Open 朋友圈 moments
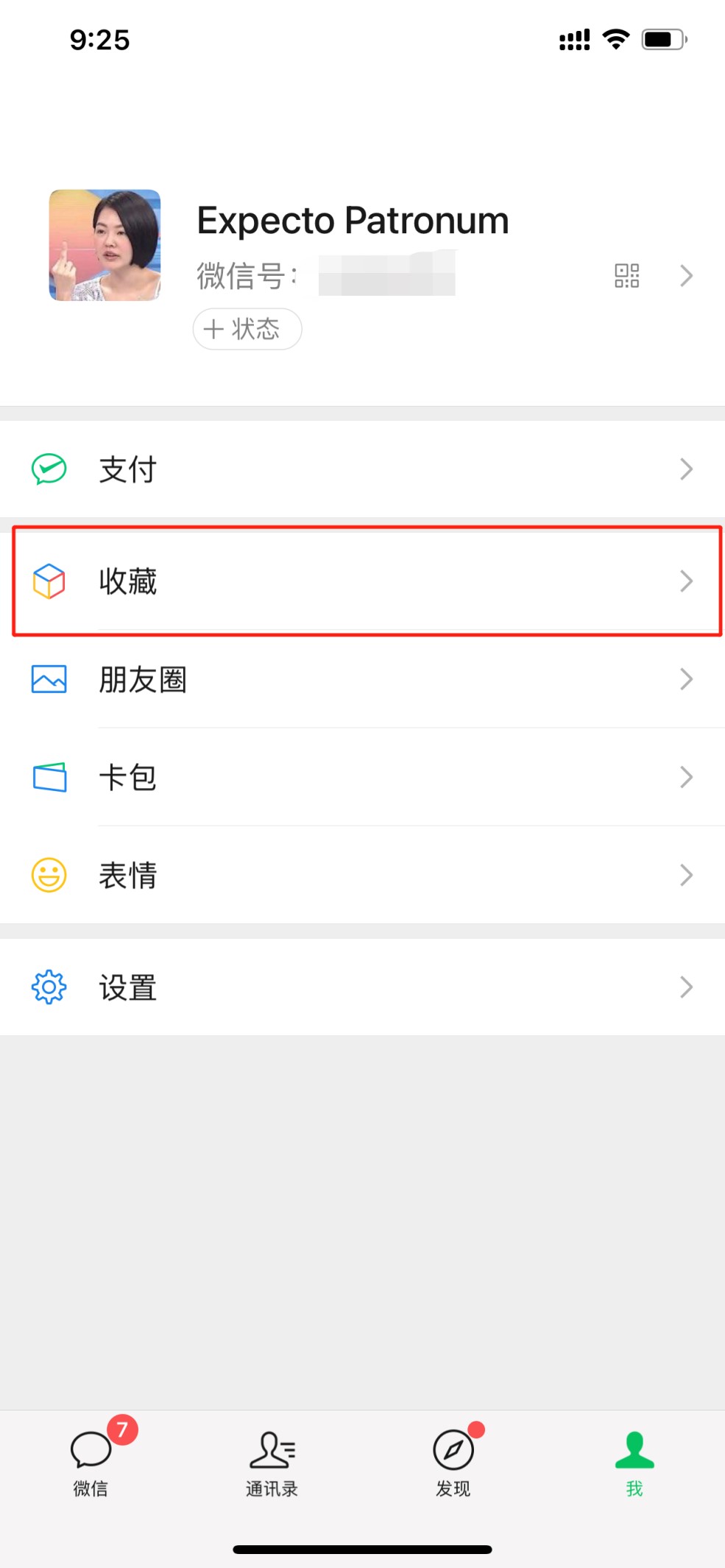Viewport: 725px width, 1568px height. (x=362, y=679)
